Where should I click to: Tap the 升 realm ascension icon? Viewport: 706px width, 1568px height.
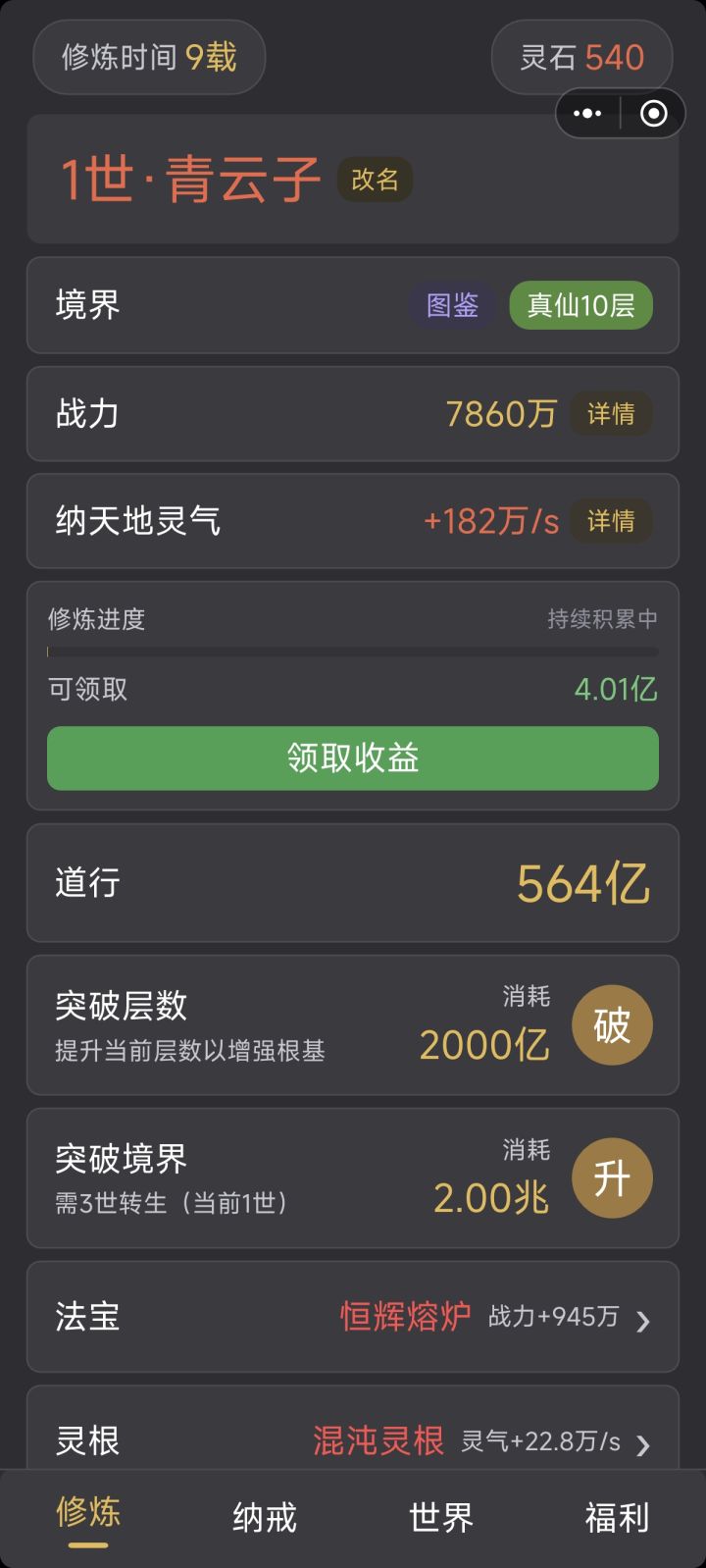tap(612, 1178)
